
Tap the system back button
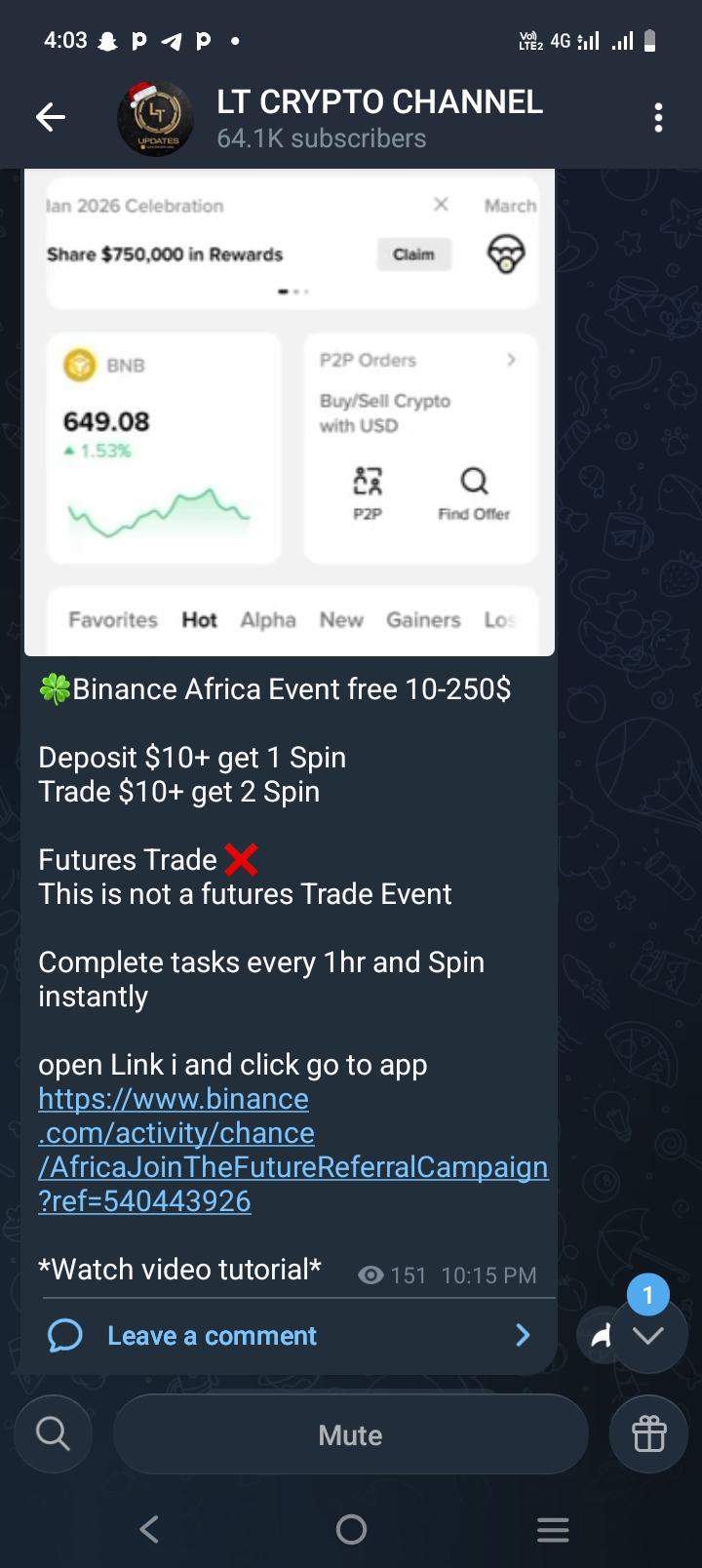pyautogui.click(x=149, y=1529)
